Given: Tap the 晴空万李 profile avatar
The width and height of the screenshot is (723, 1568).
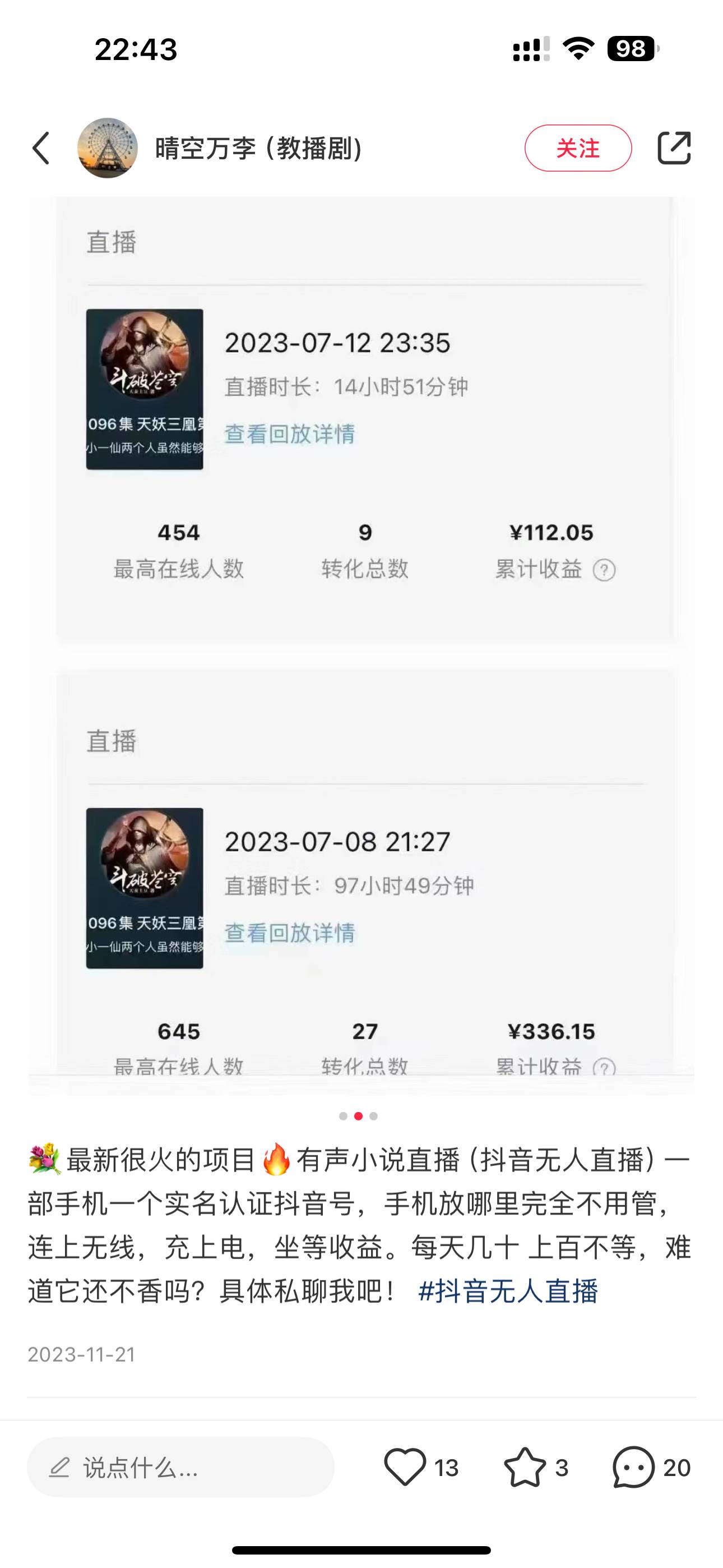Looking at the screenshot, I should pos(106,148).
